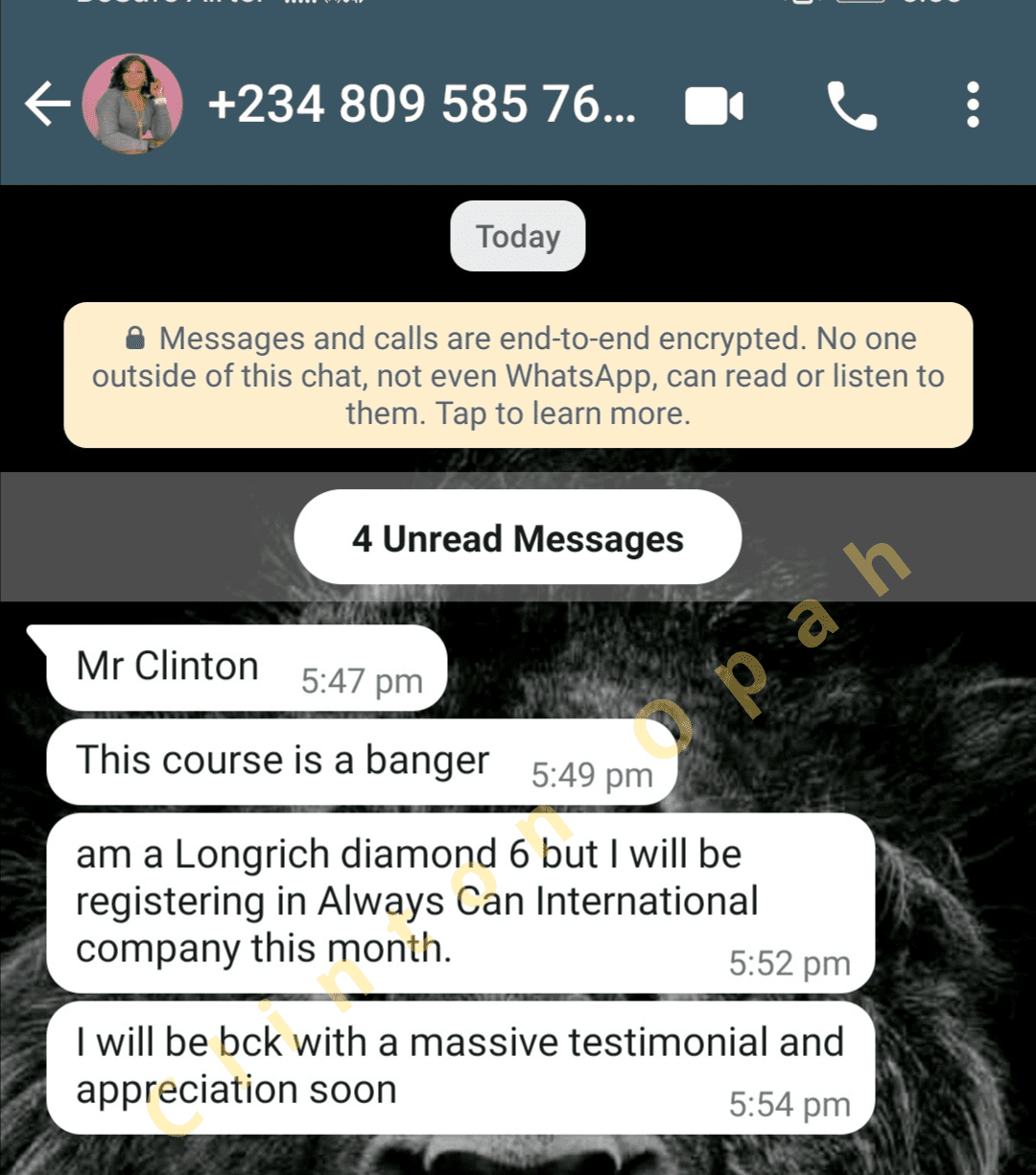Tap the encryption notice to learn more
Image resolution: width=1036 pixels, height=1175 pixels.
coord(518,376)
